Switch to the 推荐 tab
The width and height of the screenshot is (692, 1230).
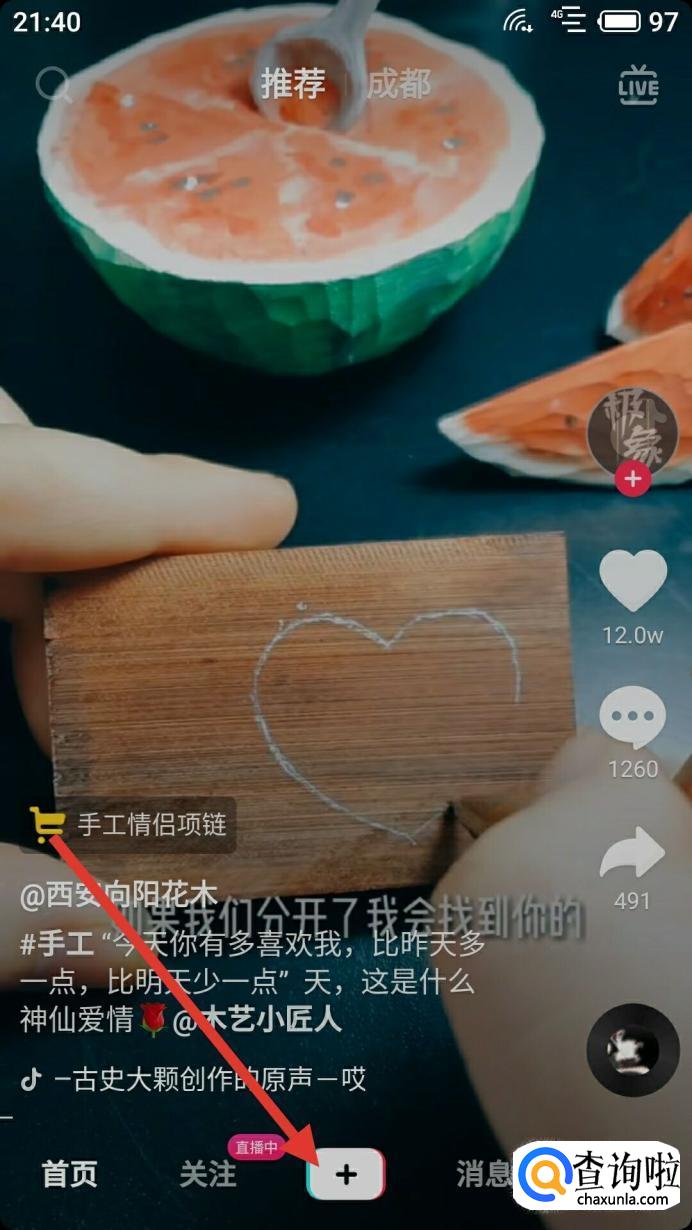293,85
